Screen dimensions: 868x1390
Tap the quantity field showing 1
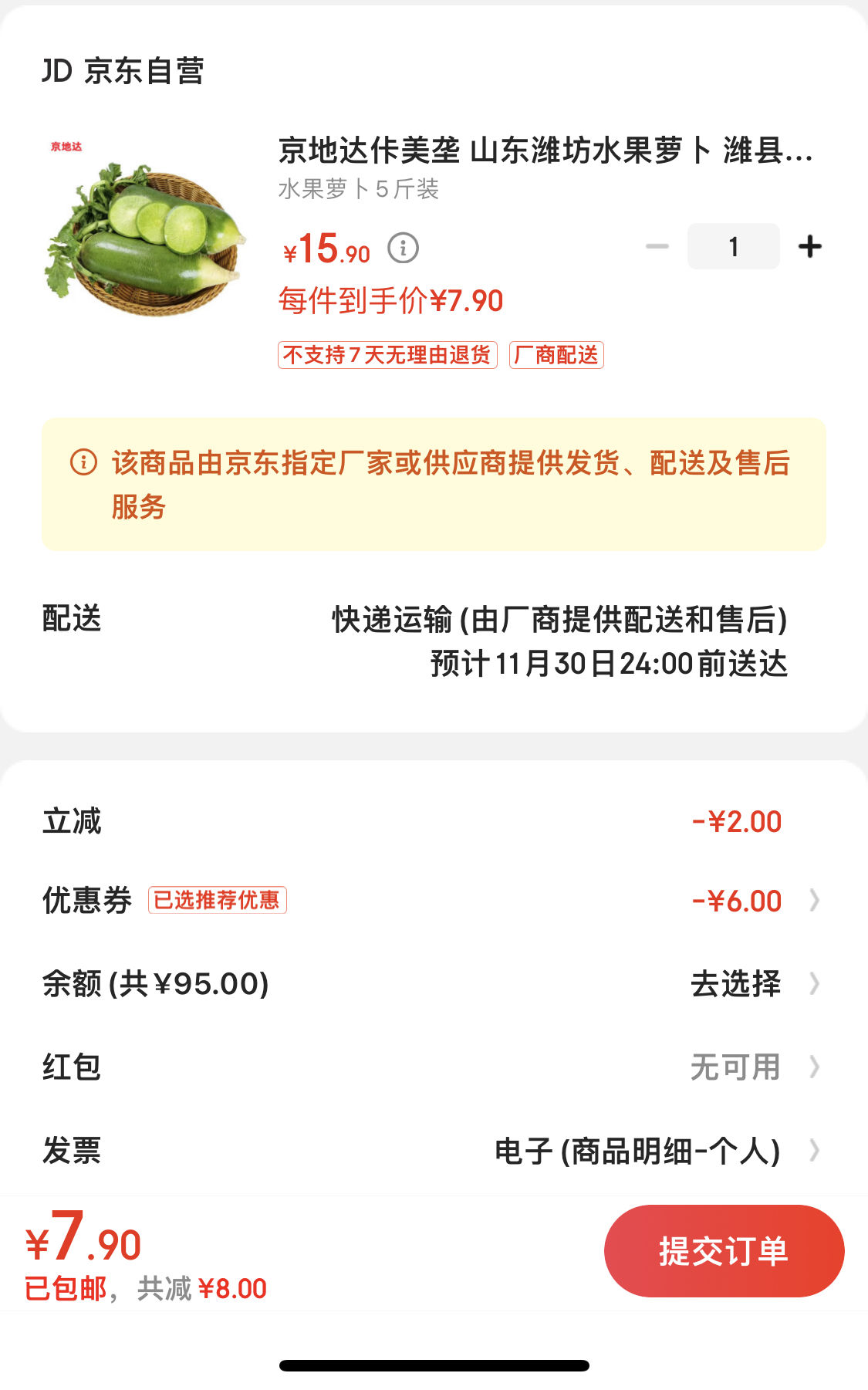click(x=734, y=246)
